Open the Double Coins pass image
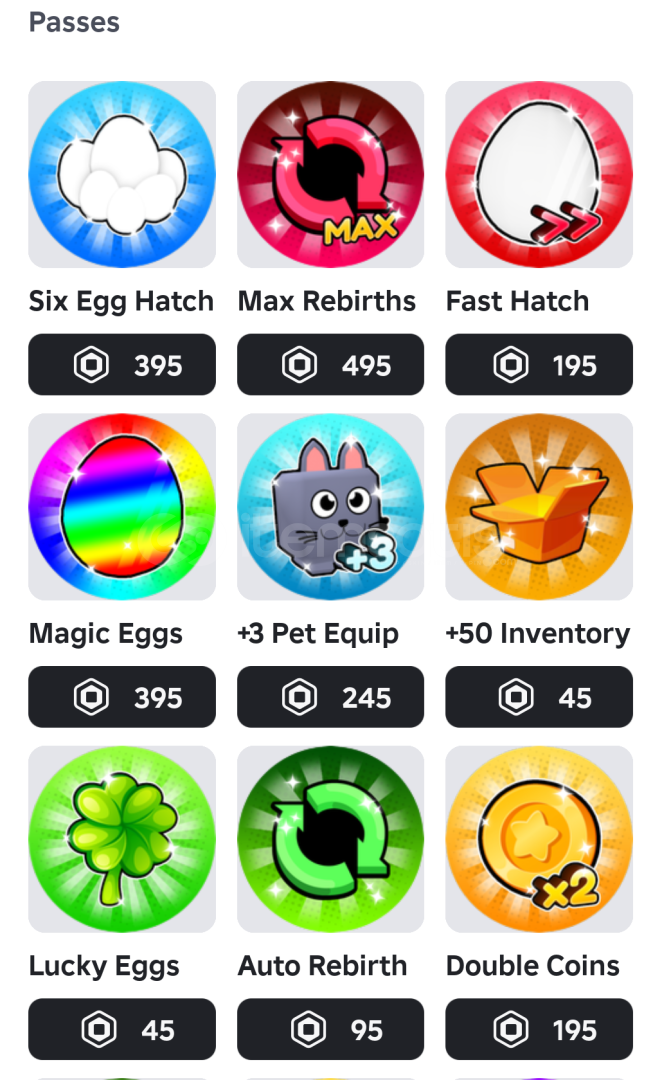Viewport: 653px width, 1080px height. coord(539,839)
